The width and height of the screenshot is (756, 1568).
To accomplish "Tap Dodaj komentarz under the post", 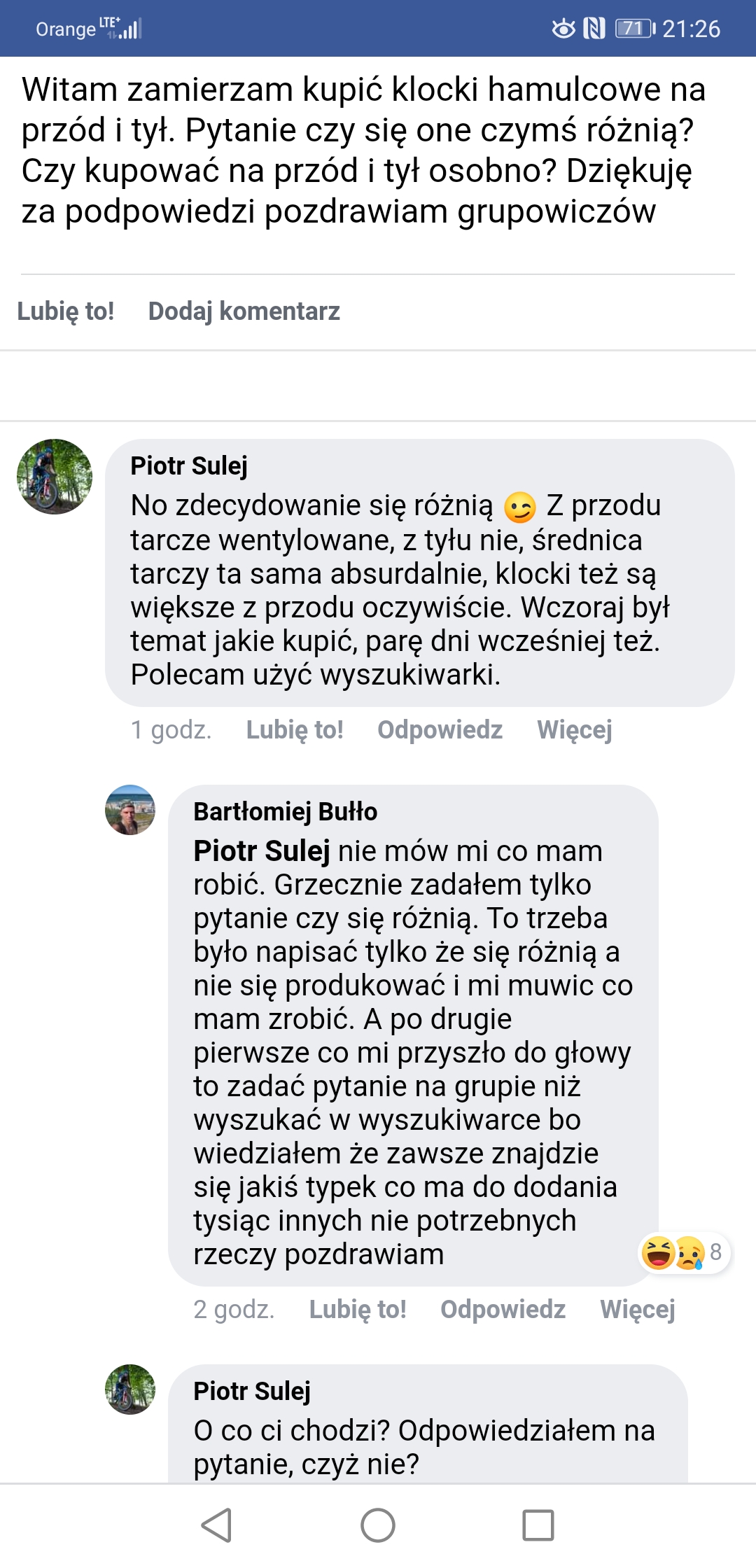I will (244, 311).
